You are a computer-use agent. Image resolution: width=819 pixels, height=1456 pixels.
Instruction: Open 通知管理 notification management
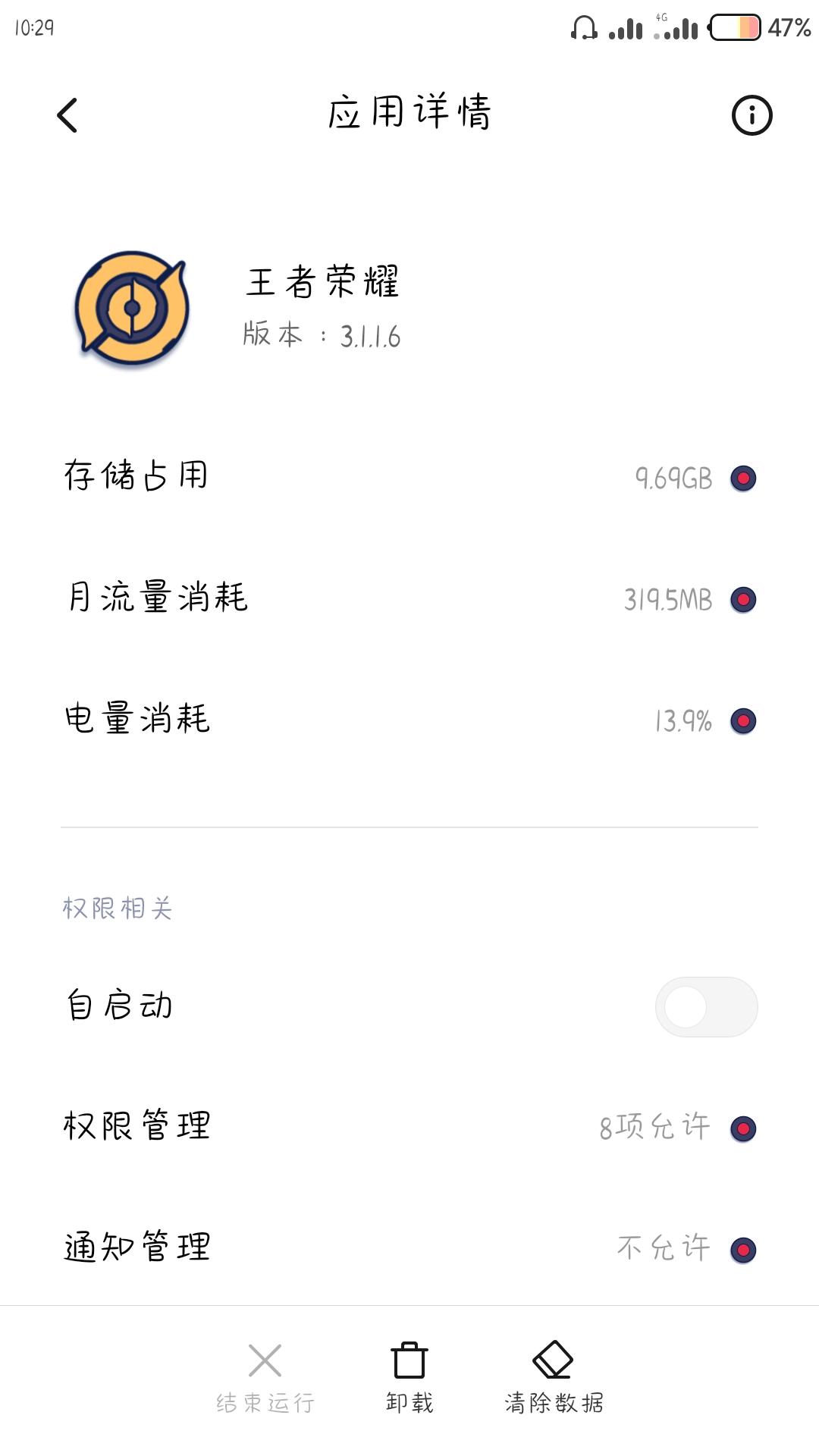(409, 1248)
